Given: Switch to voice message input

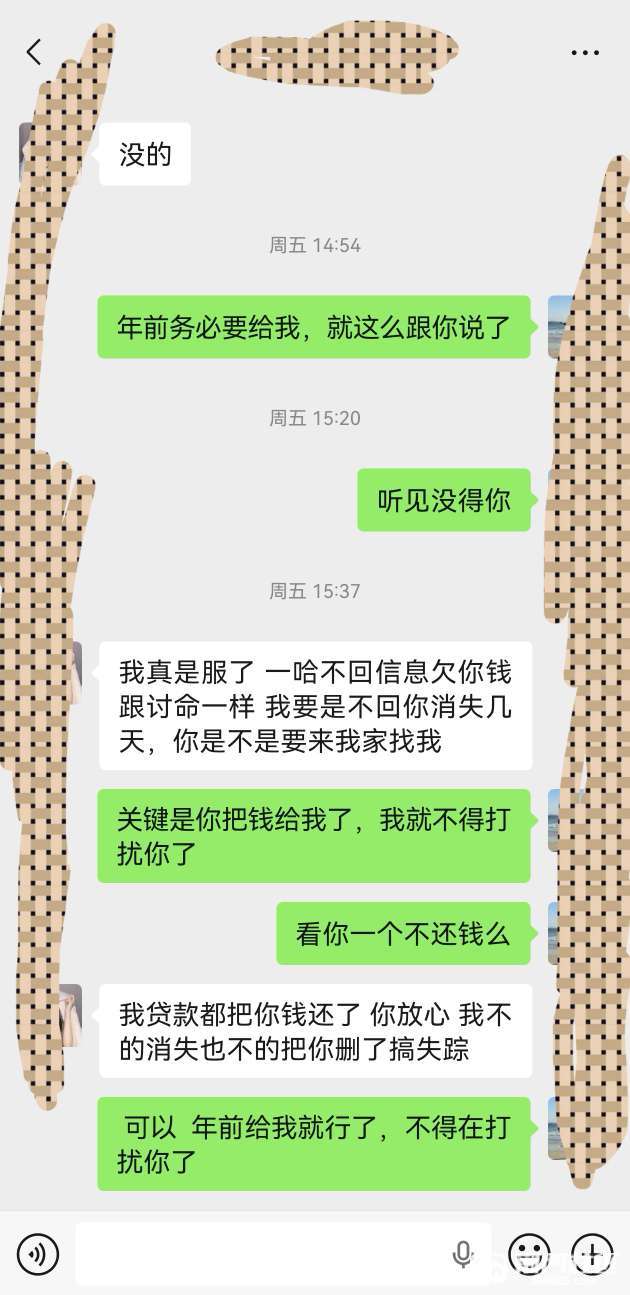Looking at the screenshot, I should tap(38, 1253).
